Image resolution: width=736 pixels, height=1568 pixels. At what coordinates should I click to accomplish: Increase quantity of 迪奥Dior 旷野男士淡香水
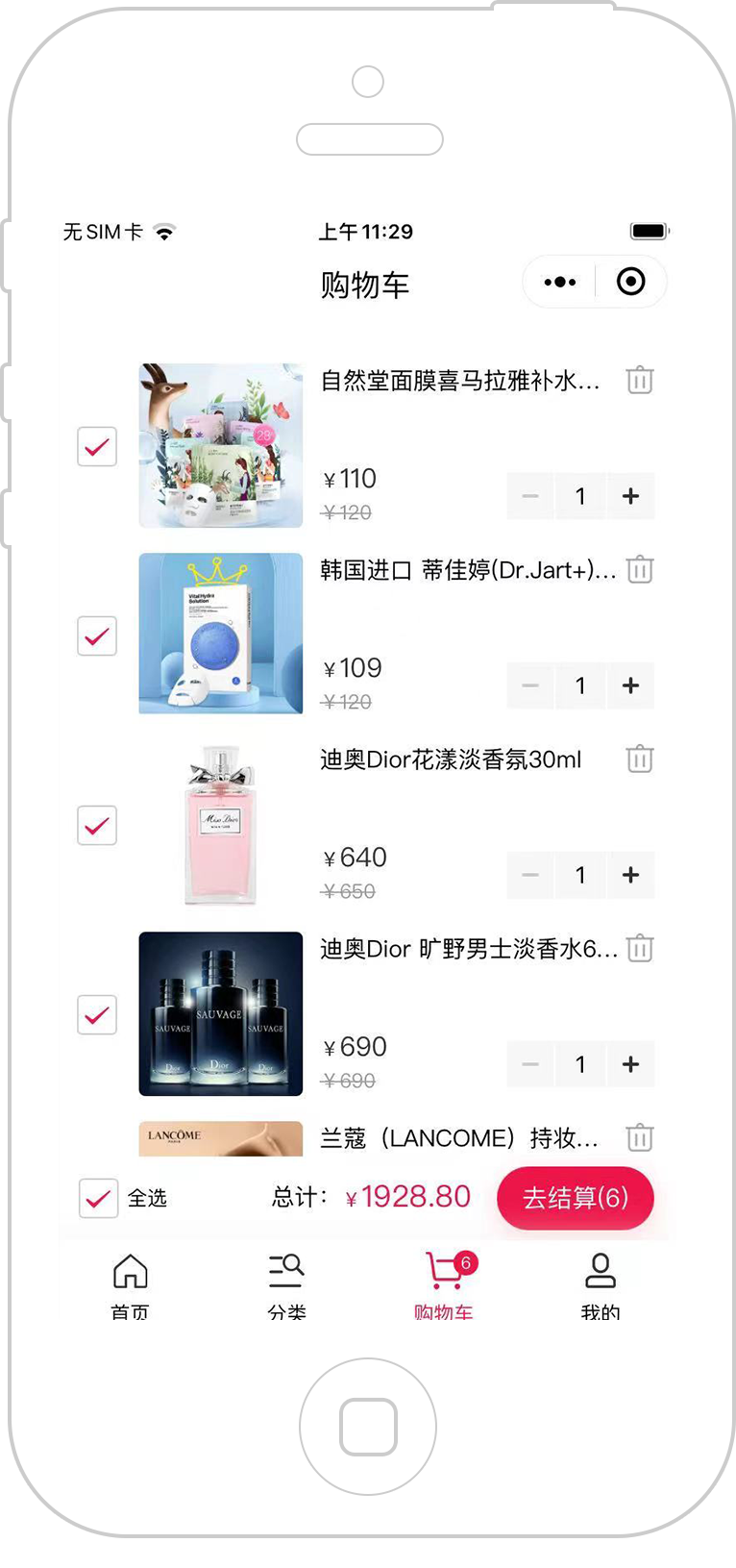(x=630, y=1064)
